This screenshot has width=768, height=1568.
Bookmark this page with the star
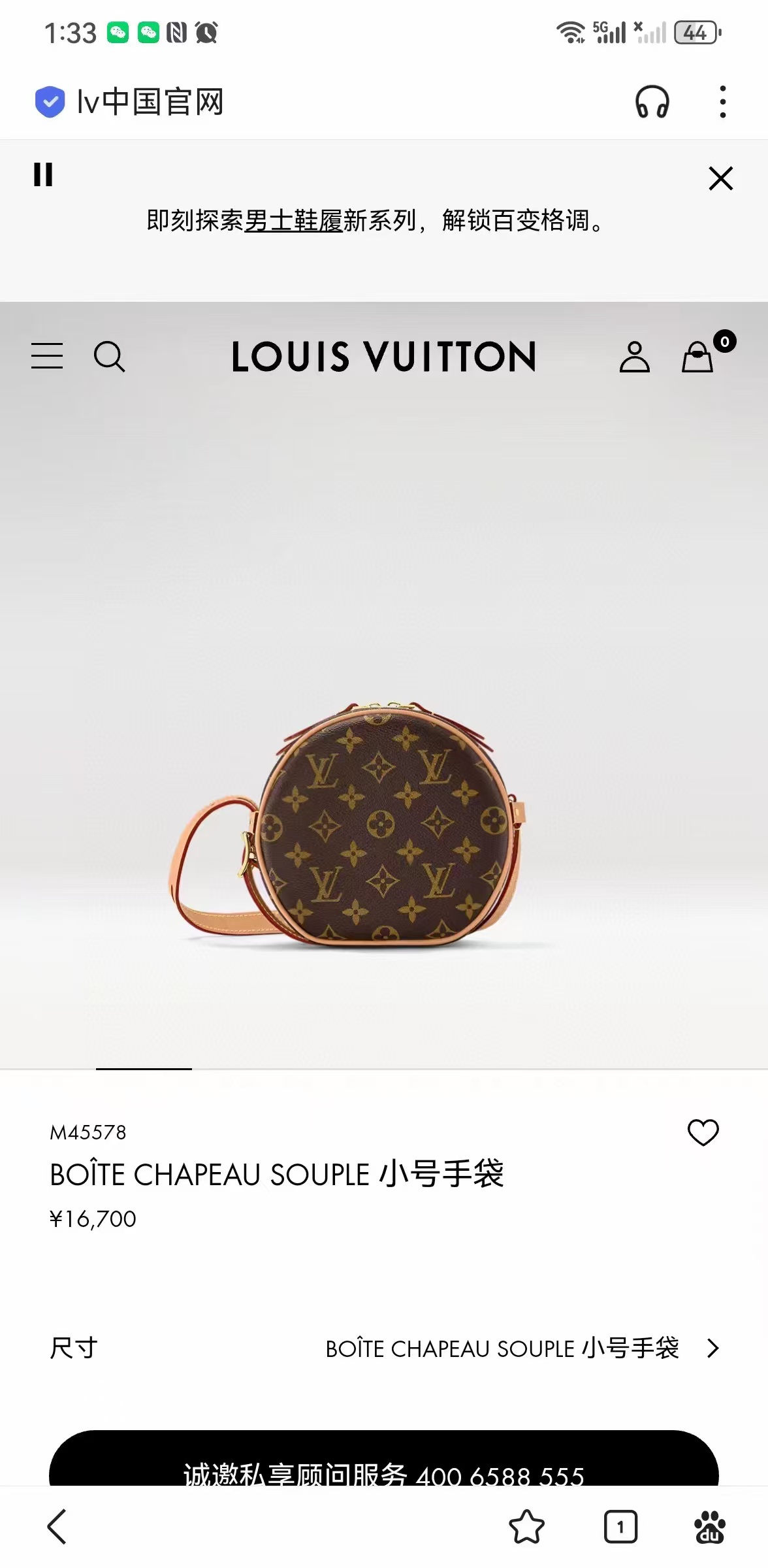(x=526, y=1527)
